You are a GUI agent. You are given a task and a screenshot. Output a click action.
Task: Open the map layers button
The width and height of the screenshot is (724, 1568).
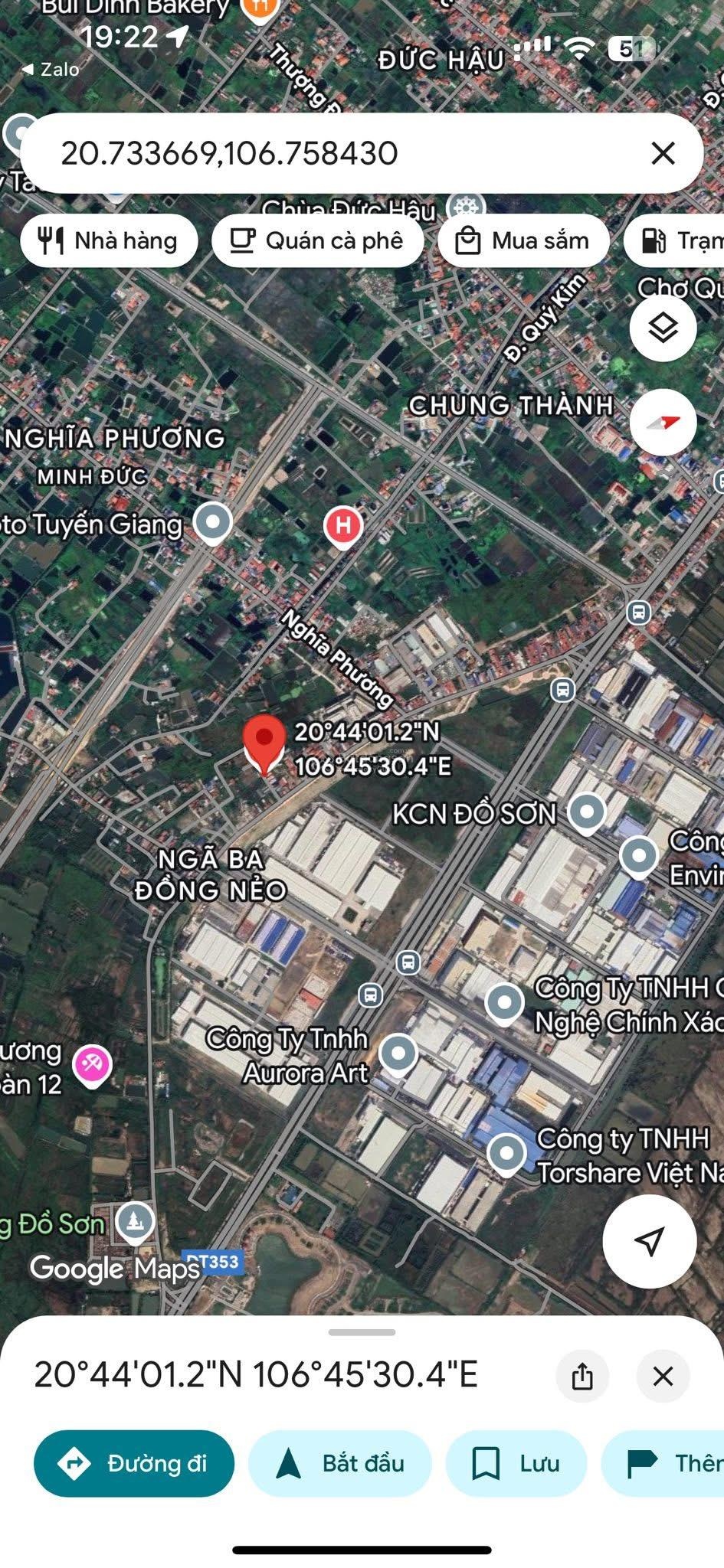coord(663,328)
